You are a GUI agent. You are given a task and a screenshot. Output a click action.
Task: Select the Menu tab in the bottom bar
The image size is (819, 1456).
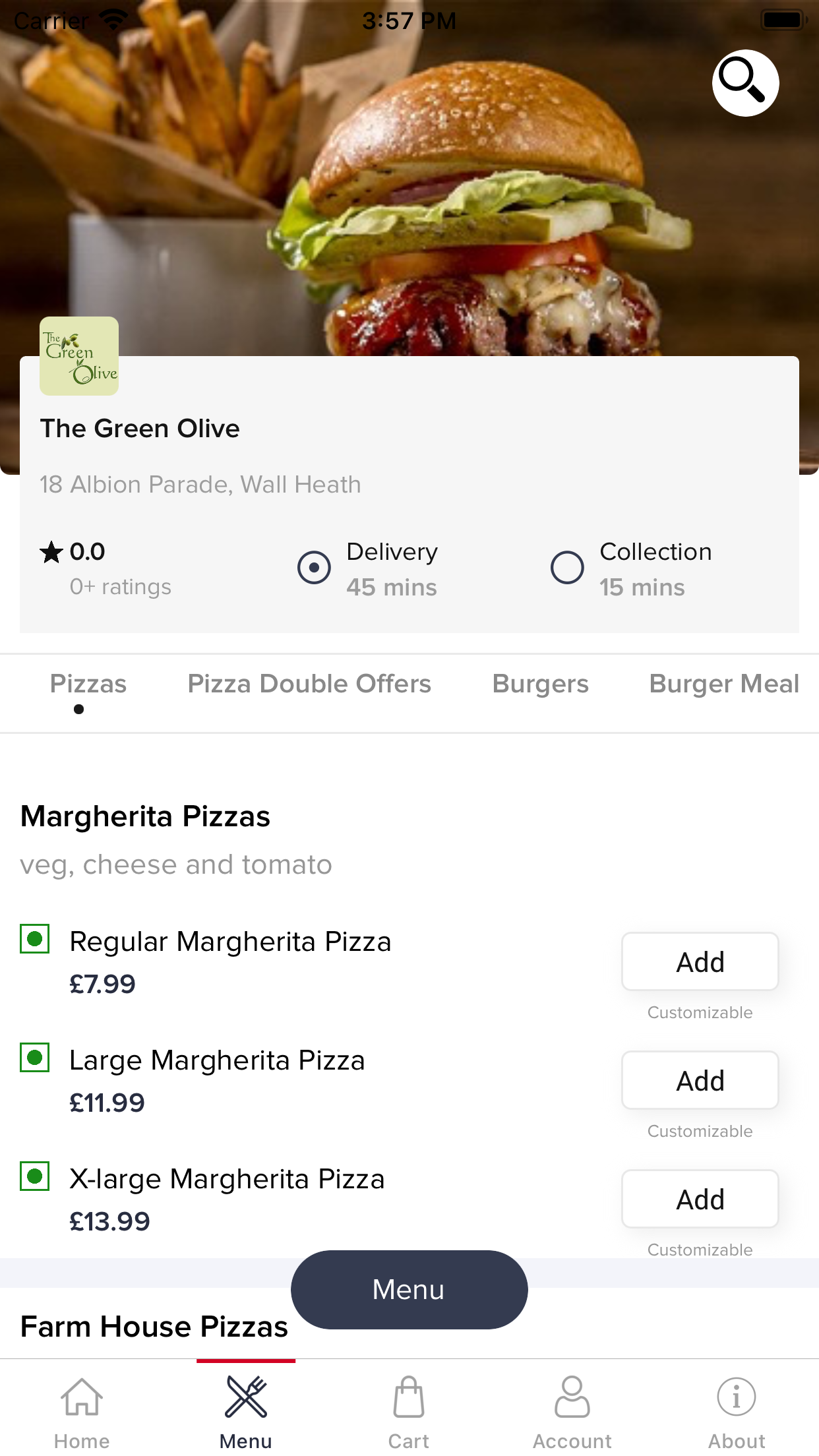[x=245, y=1412]
